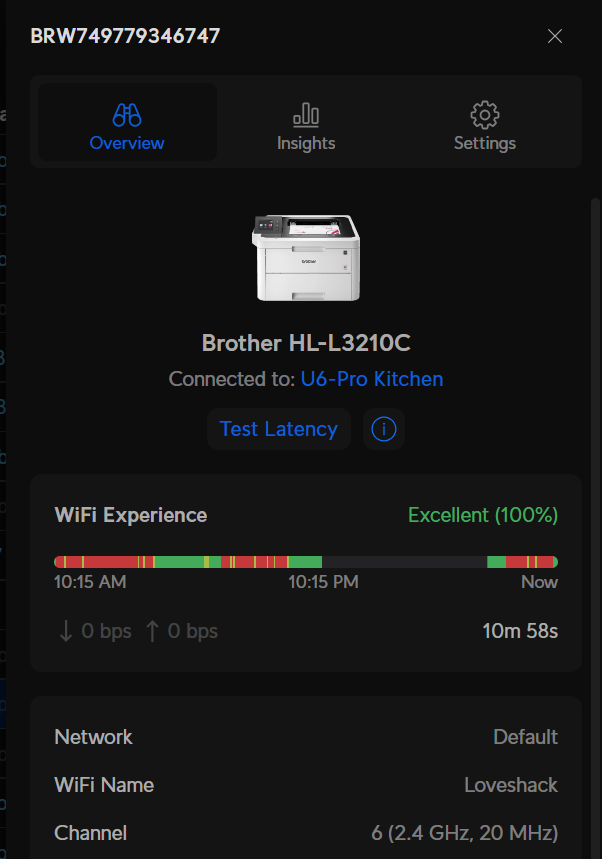Run the Test Latency check
The height and width of the screenshot is (859, 602).
click(x=279, y=429)
